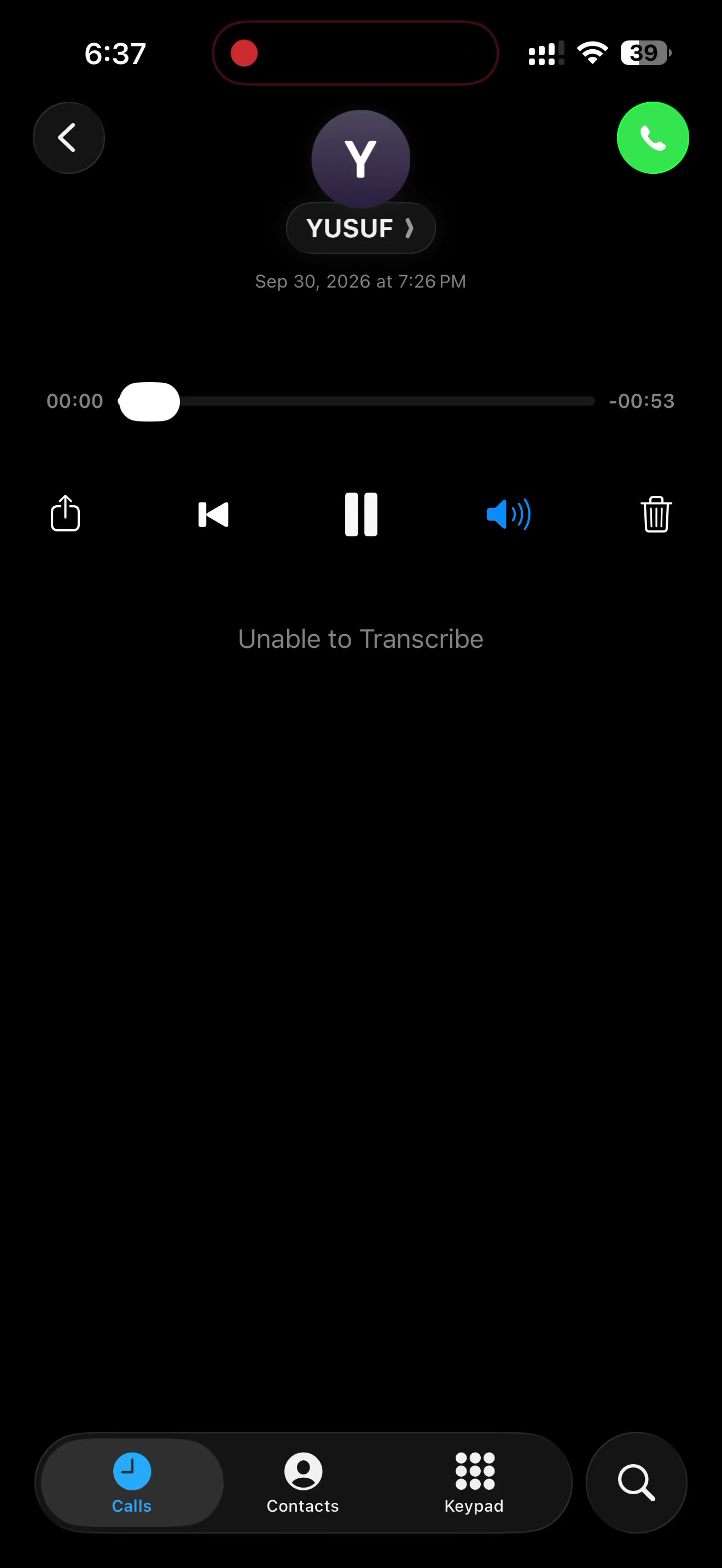The height and width of the screenshot is (1568, 722).
Task: Go back using the top-left arrow
Action: (69, 138)
